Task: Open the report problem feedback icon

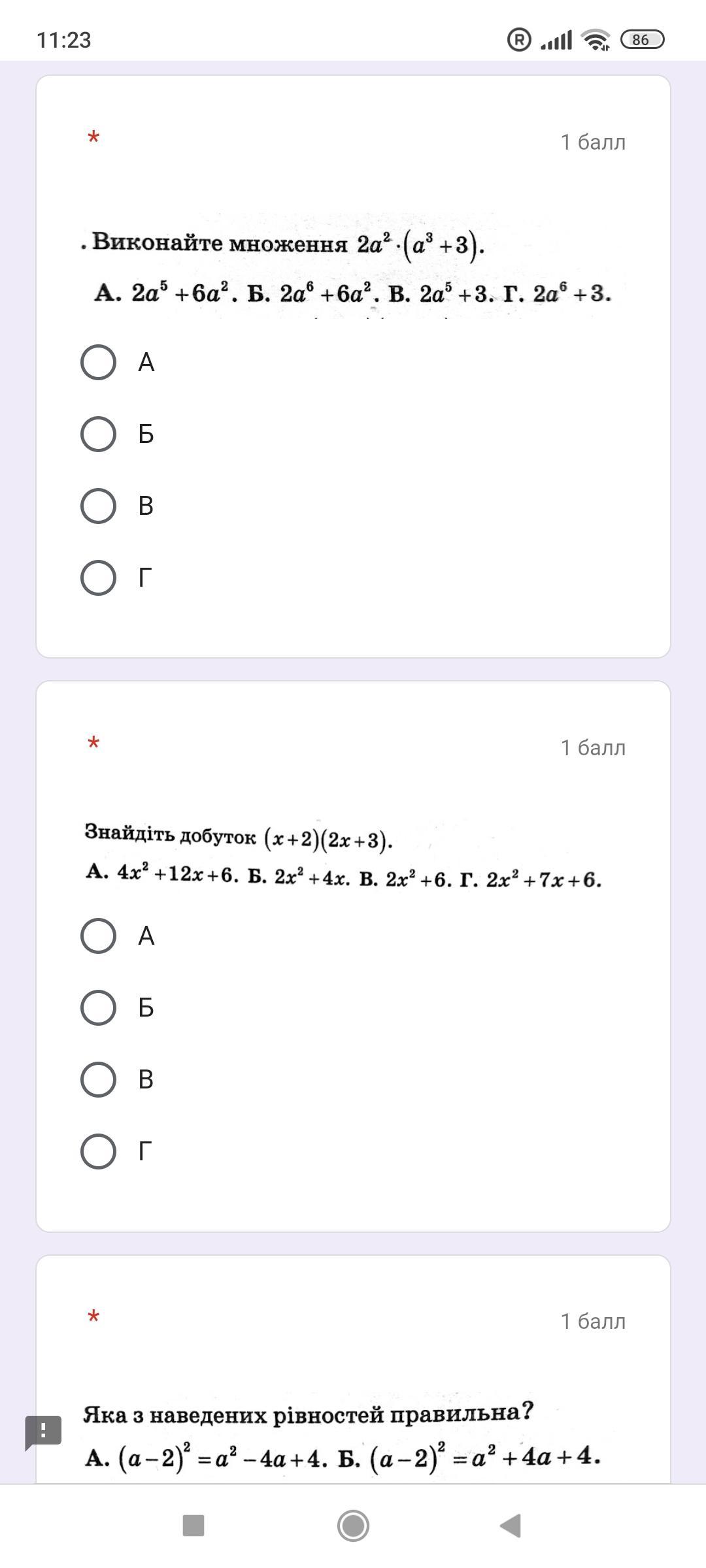Action: 43,1431
